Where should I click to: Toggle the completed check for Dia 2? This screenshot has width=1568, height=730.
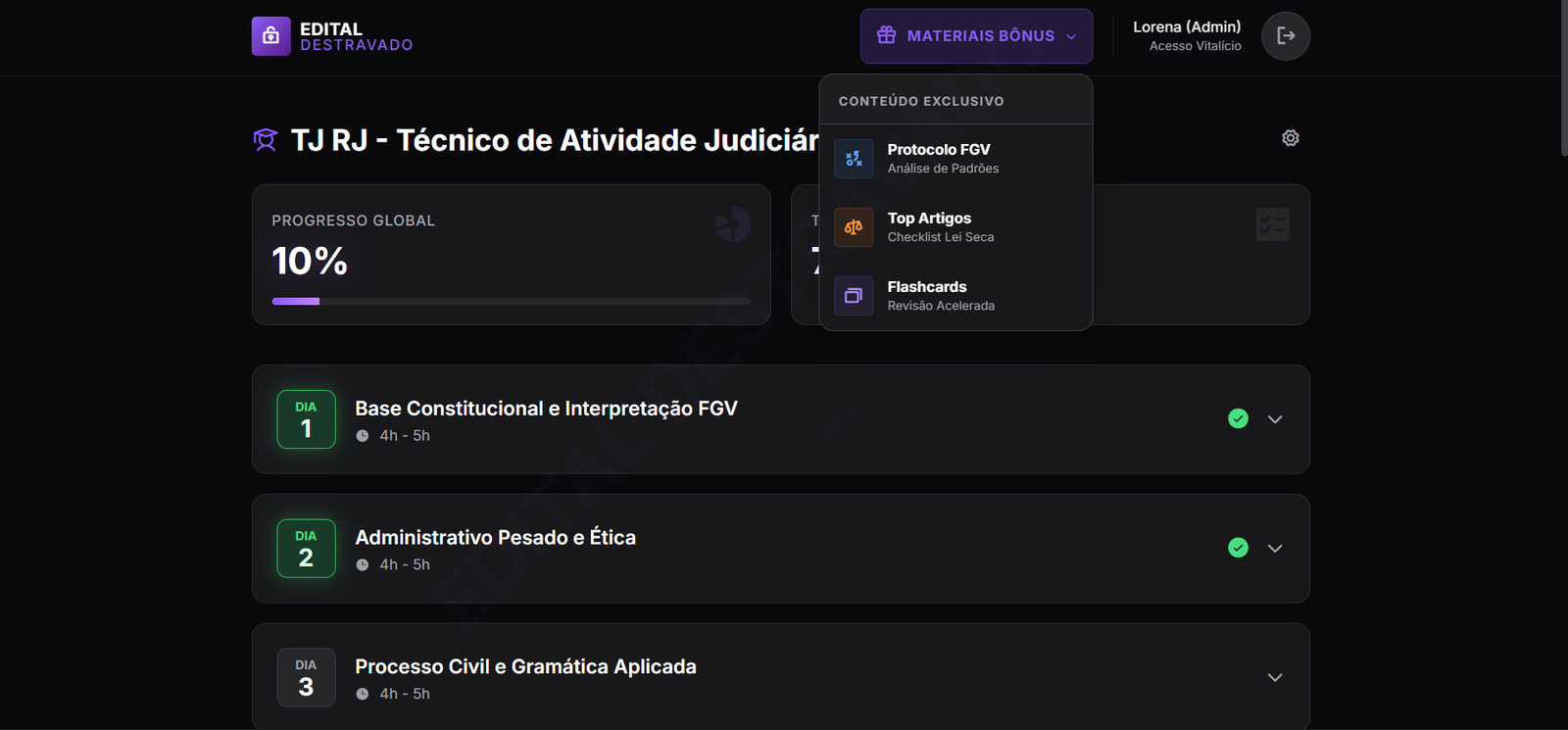[1239, 548]
